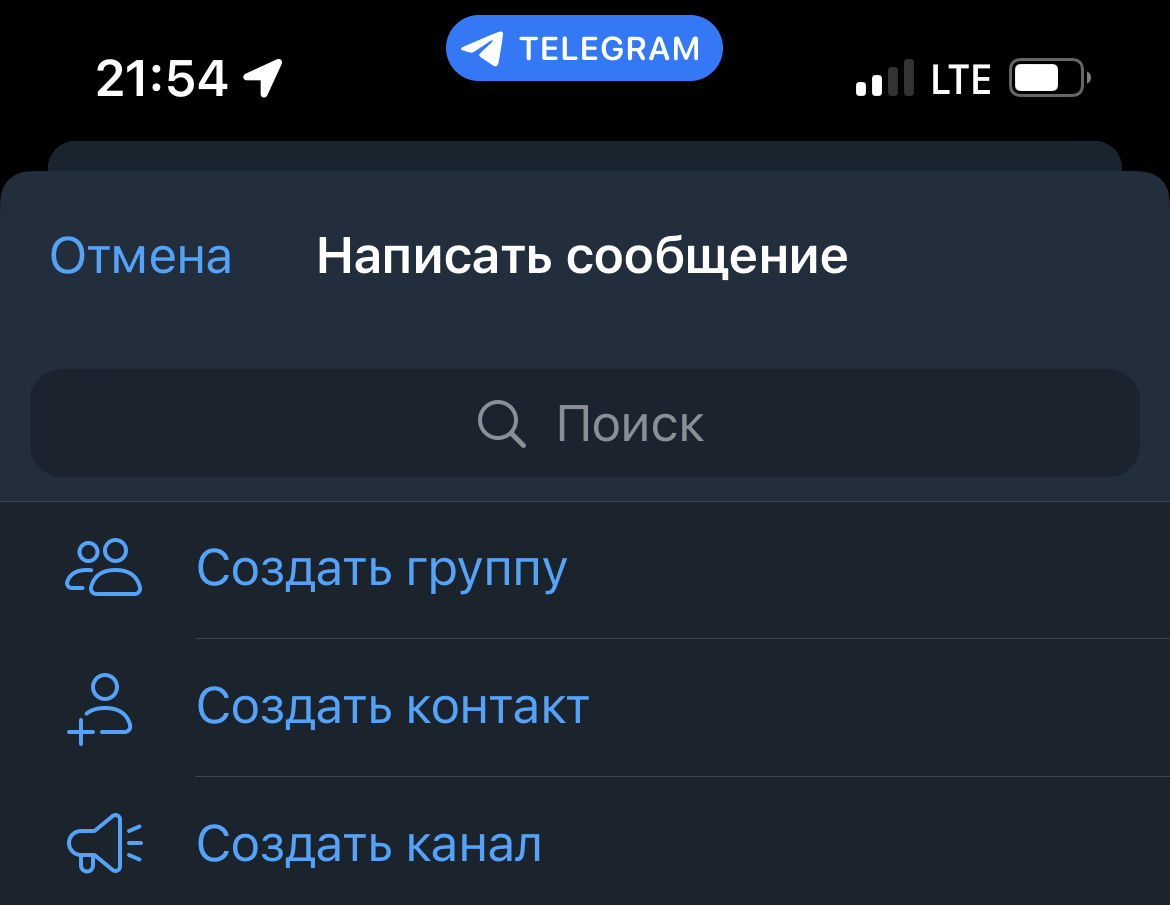This screenshot has width=1170, height=905.
Task: Tap Отмена to cancel
Action: pos(141,257)
